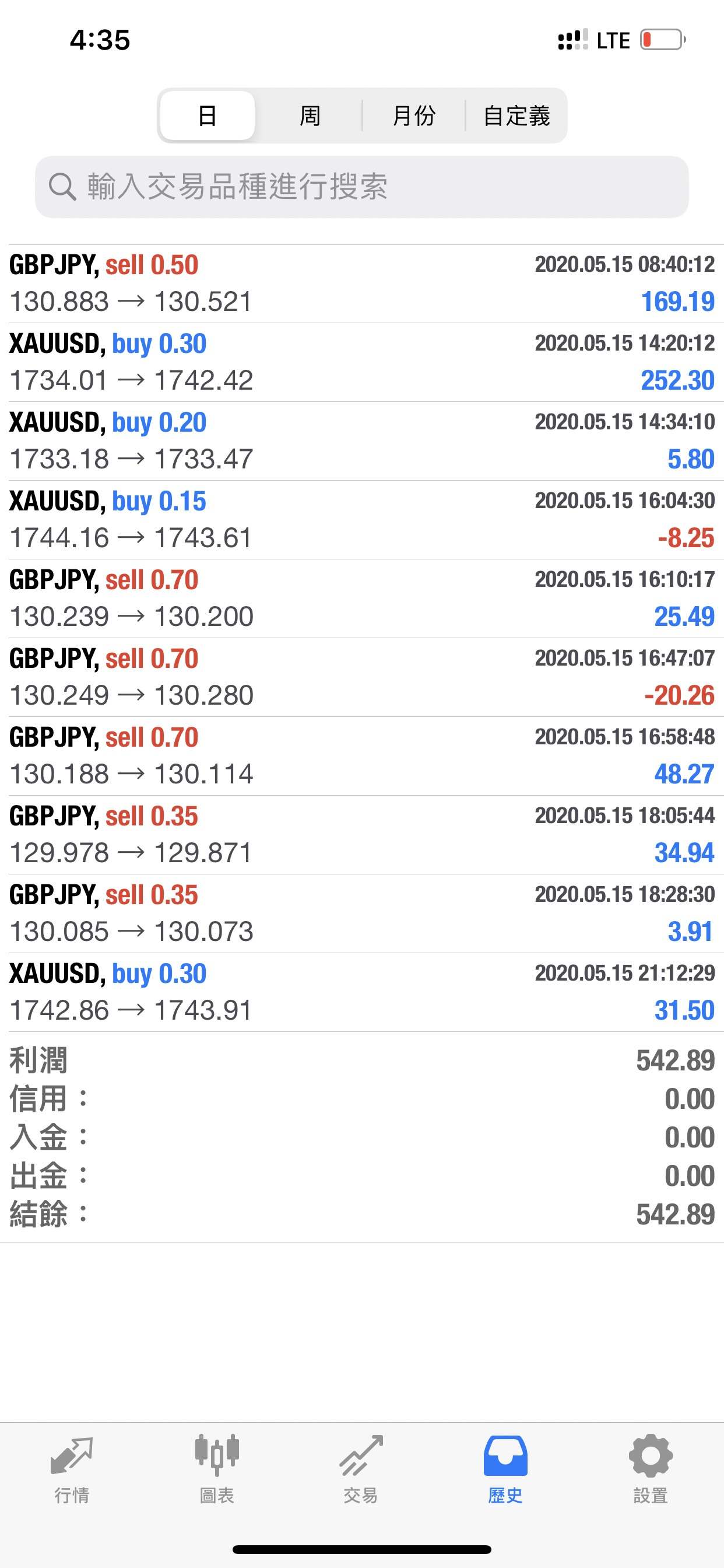Image resolution: width=724 pixels, height=1568 pixels.
Task: Open XAUUSD buy 0.15 trade with -8.25 loss
Action: click(x=362, y=520)
